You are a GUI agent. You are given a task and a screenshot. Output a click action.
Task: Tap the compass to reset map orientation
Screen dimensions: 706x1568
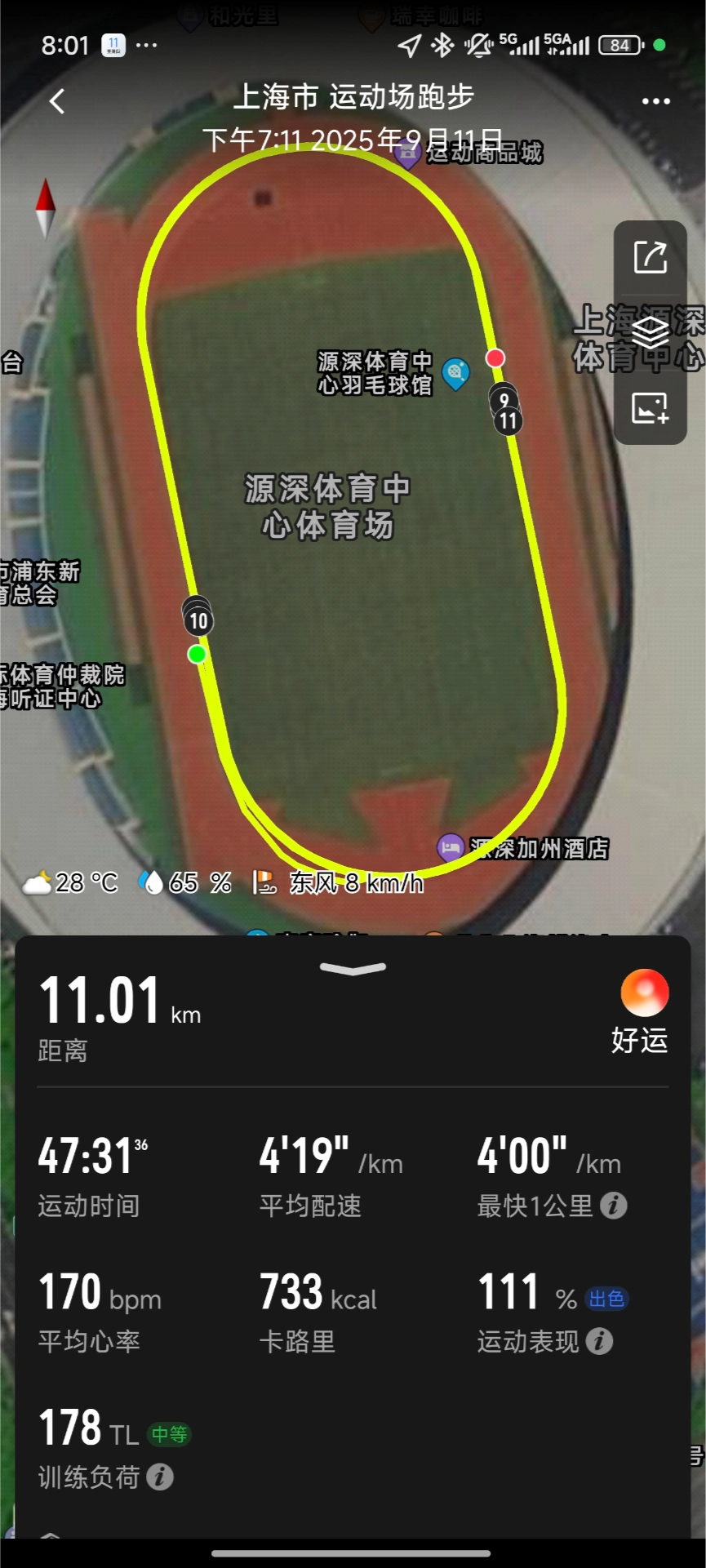click(46, 208)
